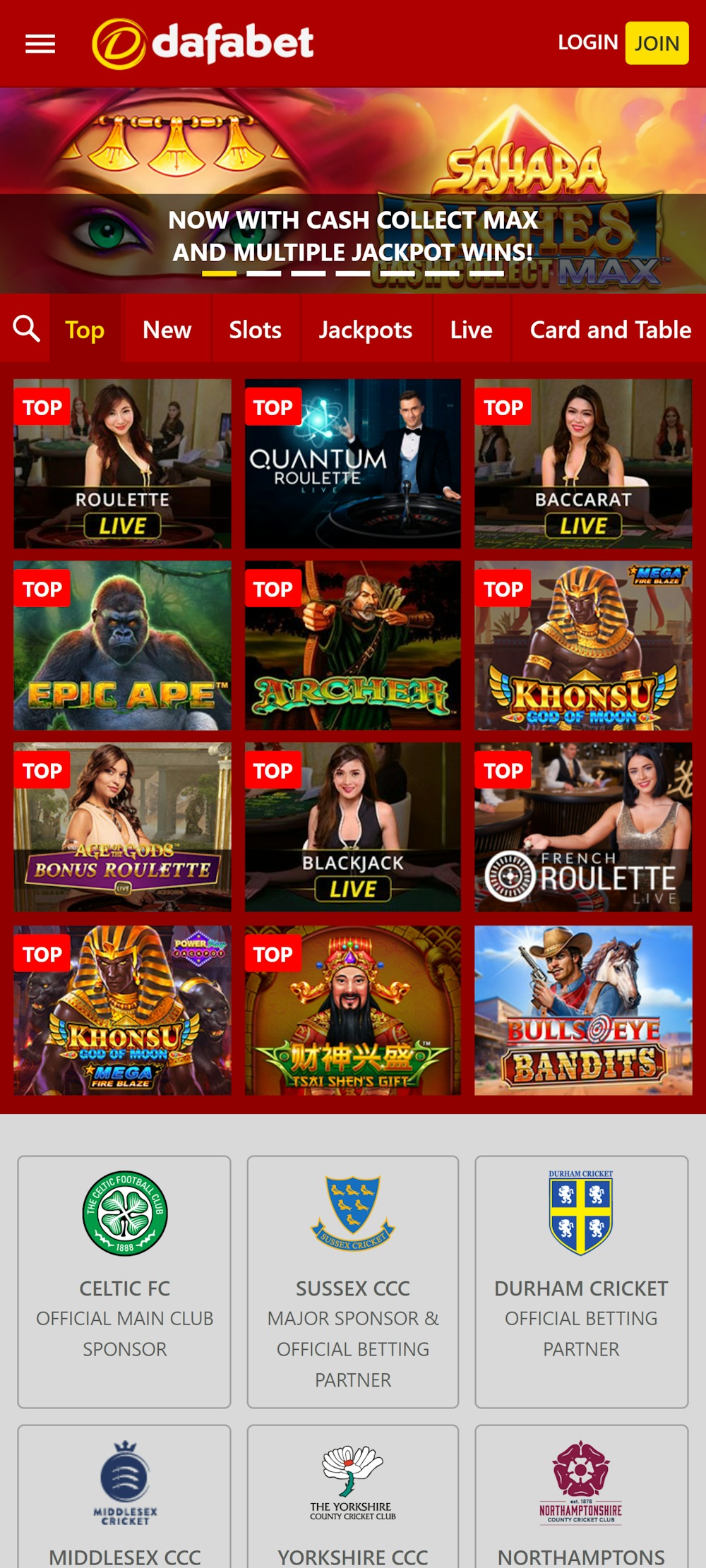
Task: Switch to the Slots tab
Action: tap(255, 329)
